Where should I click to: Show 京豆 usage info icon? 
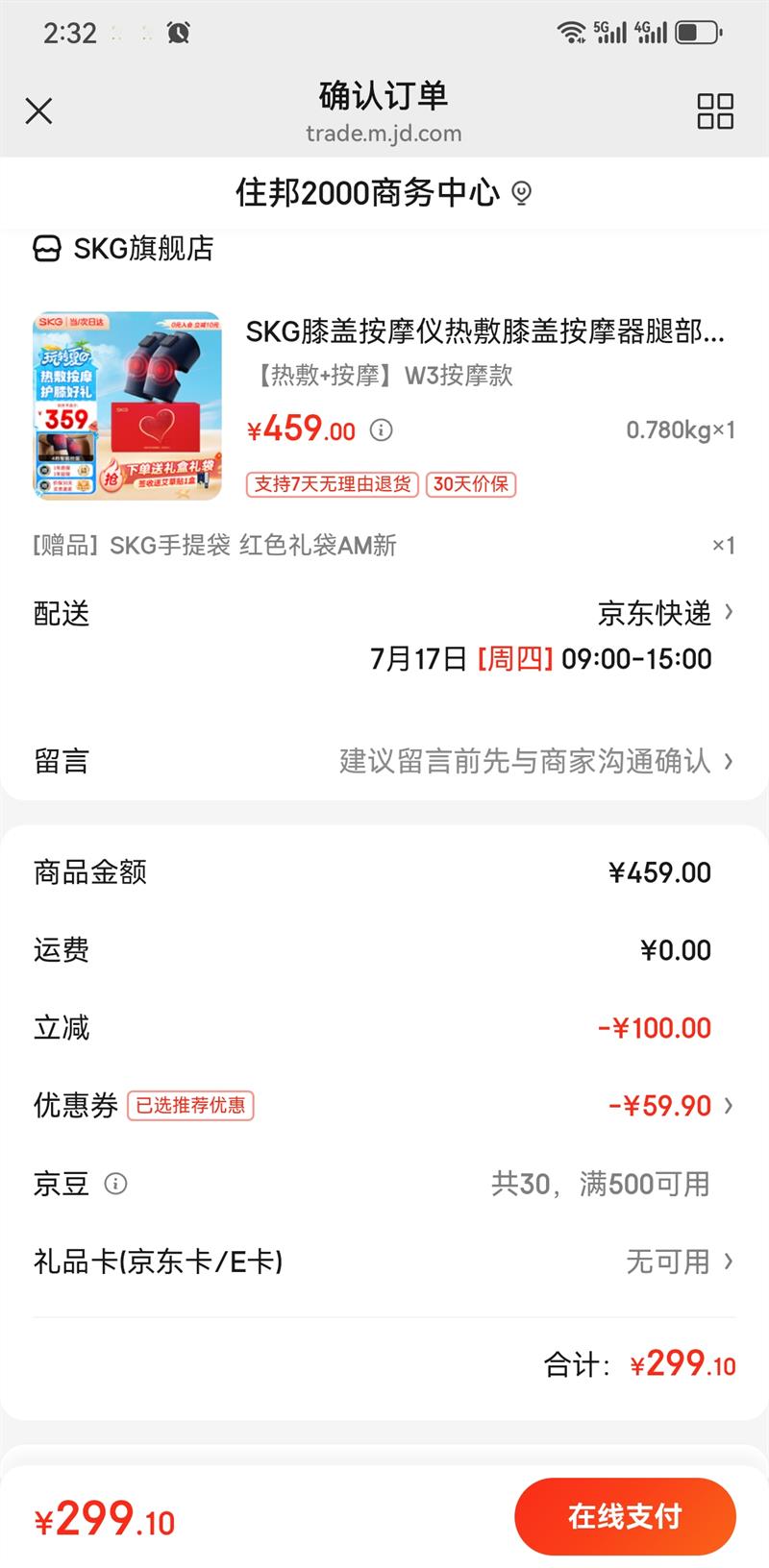[x=115, y=1184]
